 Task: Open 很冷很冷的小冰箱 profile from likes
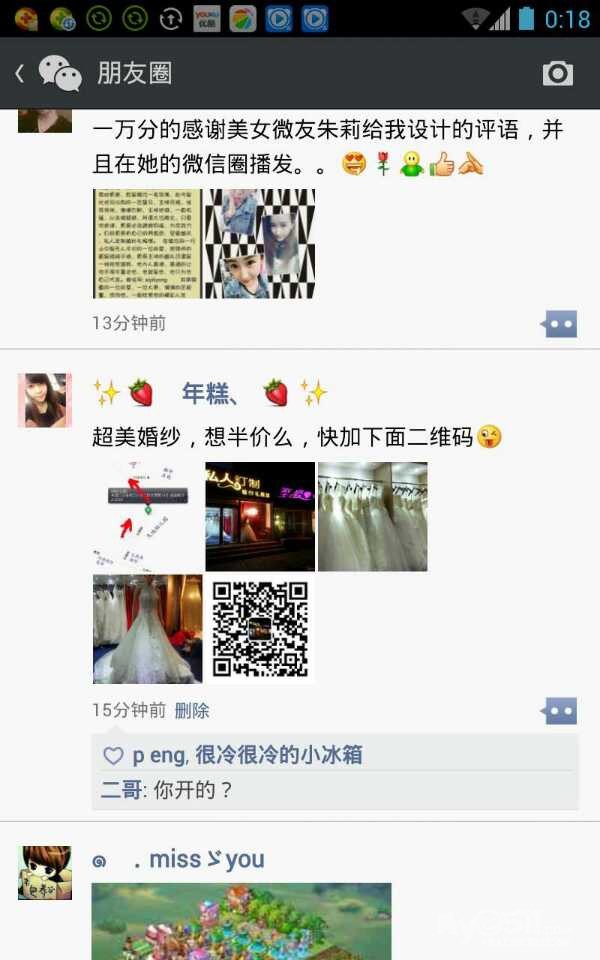pyautogui.click(x=279, y=755)
